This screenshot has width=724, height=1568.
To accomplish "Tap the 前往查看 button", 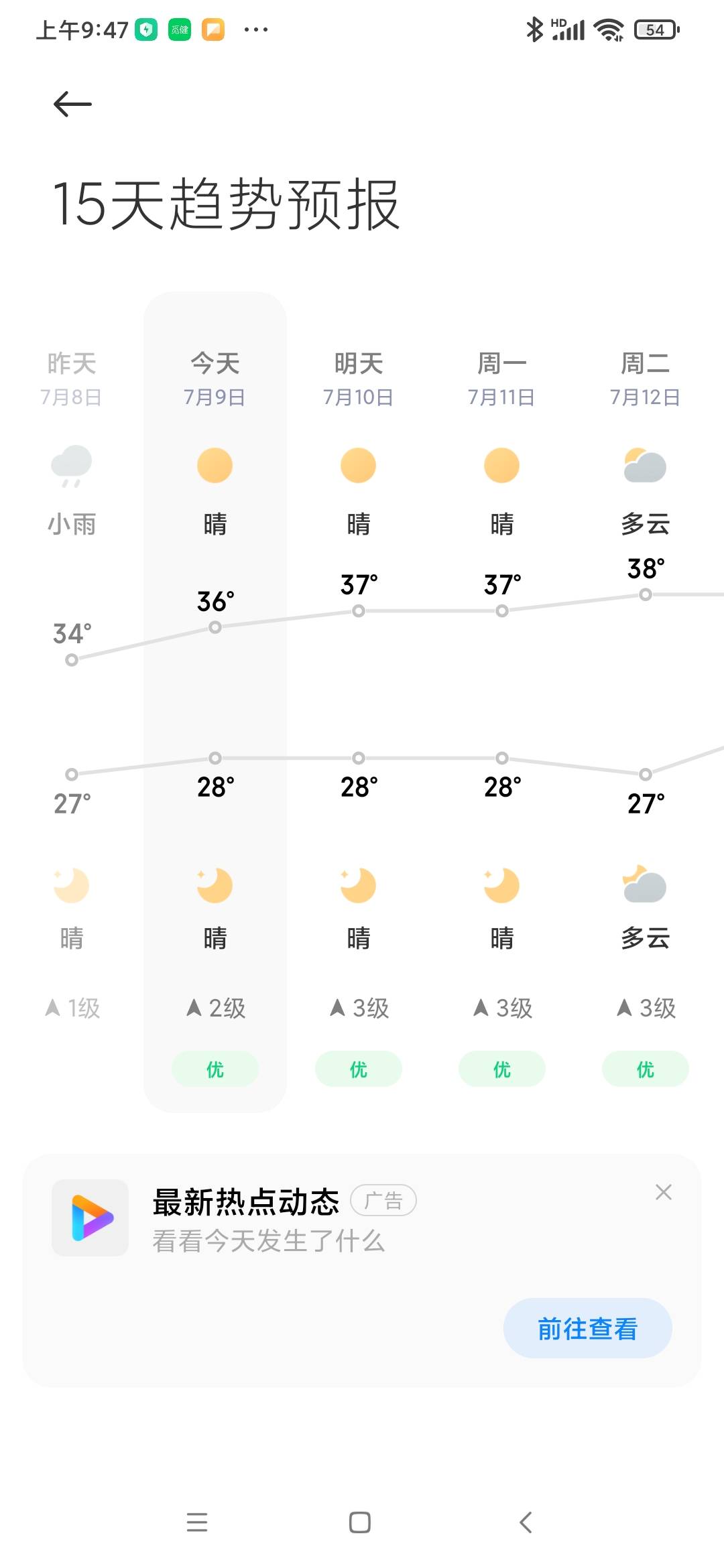I will point(587,1328).
